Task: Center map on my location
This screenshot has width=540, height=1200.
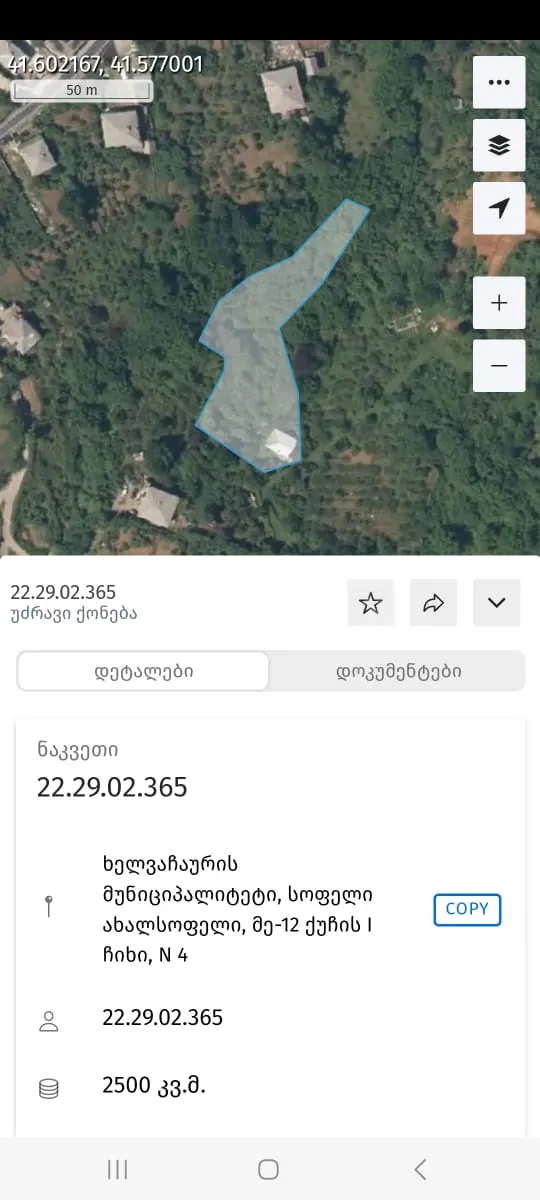Action: pos(499,208)
